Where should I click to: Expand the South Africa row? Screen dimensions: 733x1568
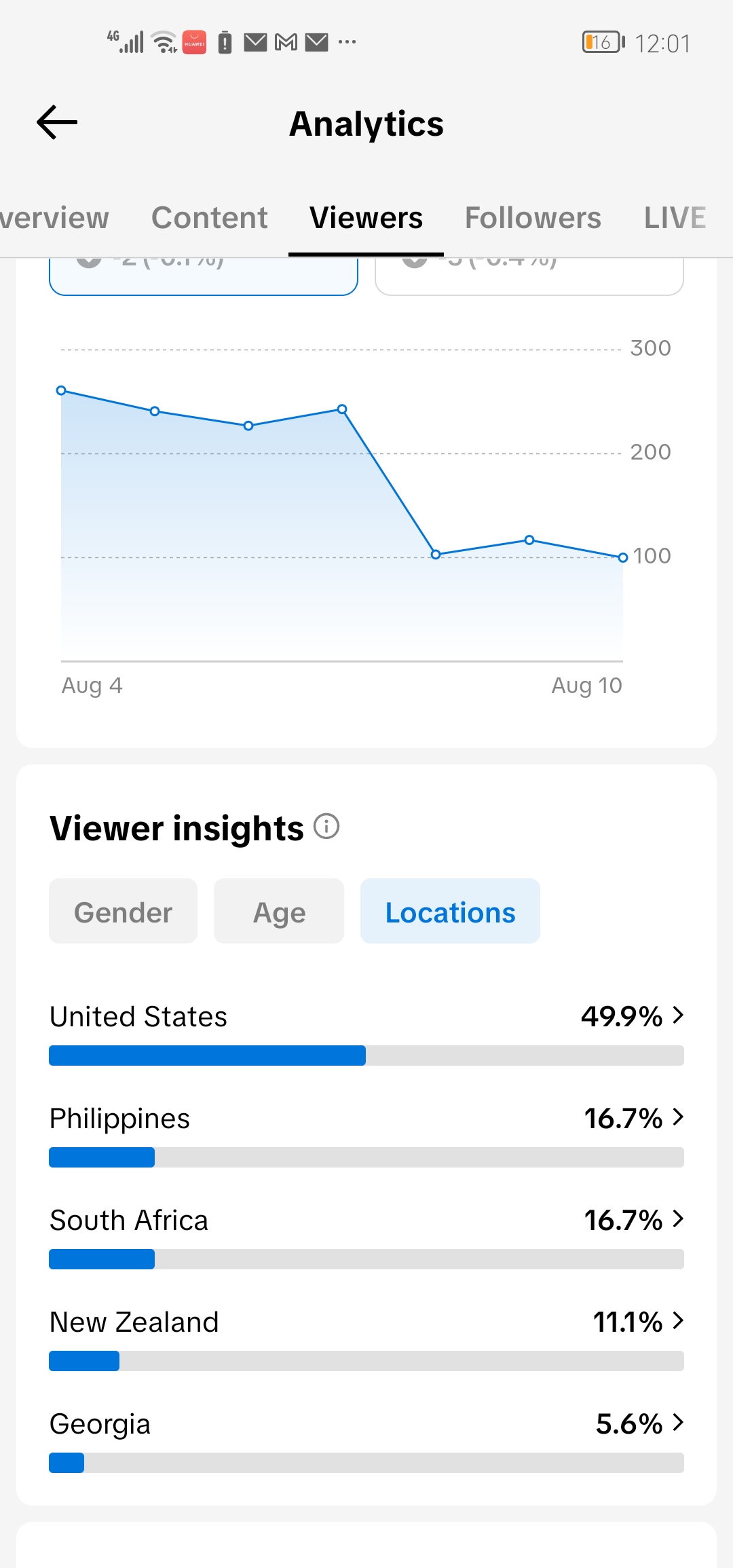click(366, 1237)
